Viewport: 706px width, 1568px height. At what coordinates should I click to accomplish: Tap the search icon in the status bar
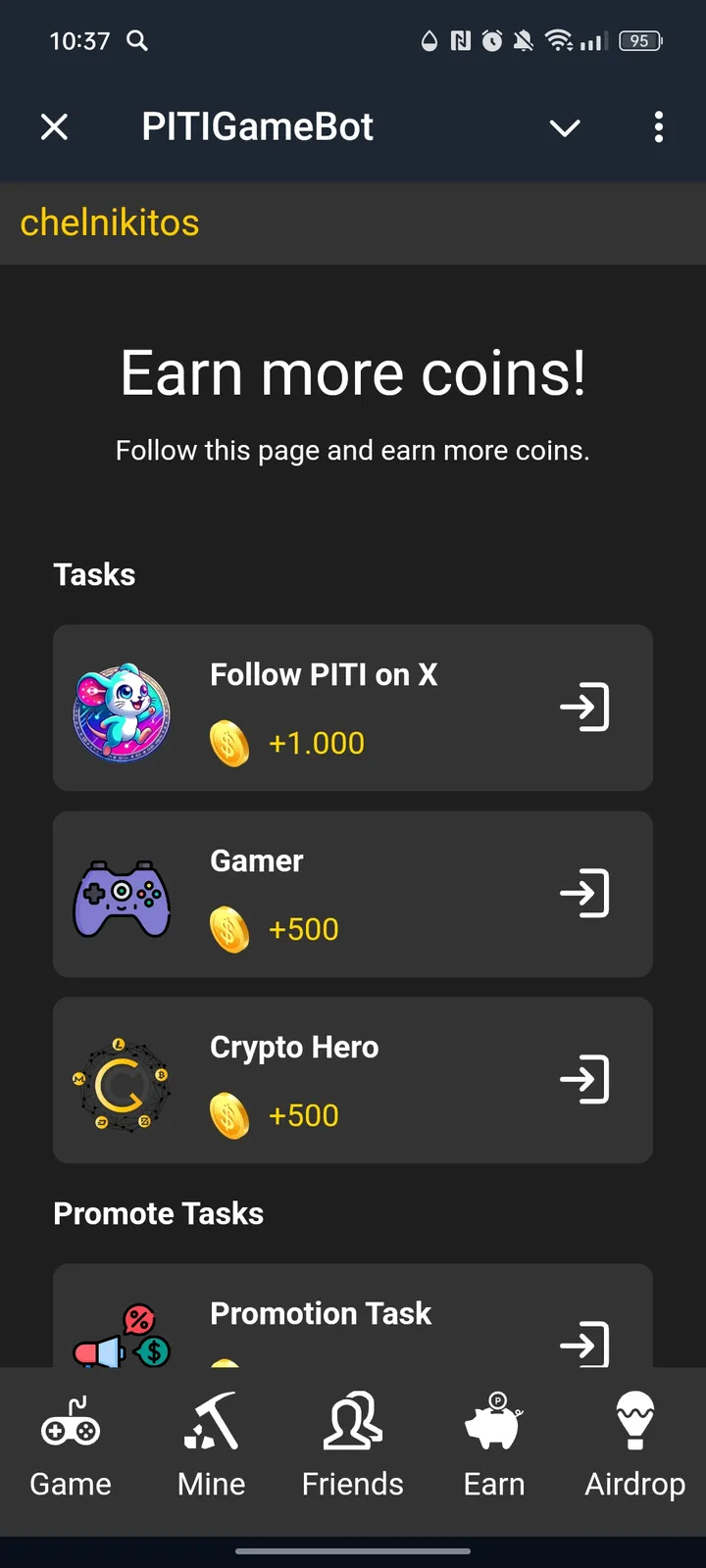137,41
